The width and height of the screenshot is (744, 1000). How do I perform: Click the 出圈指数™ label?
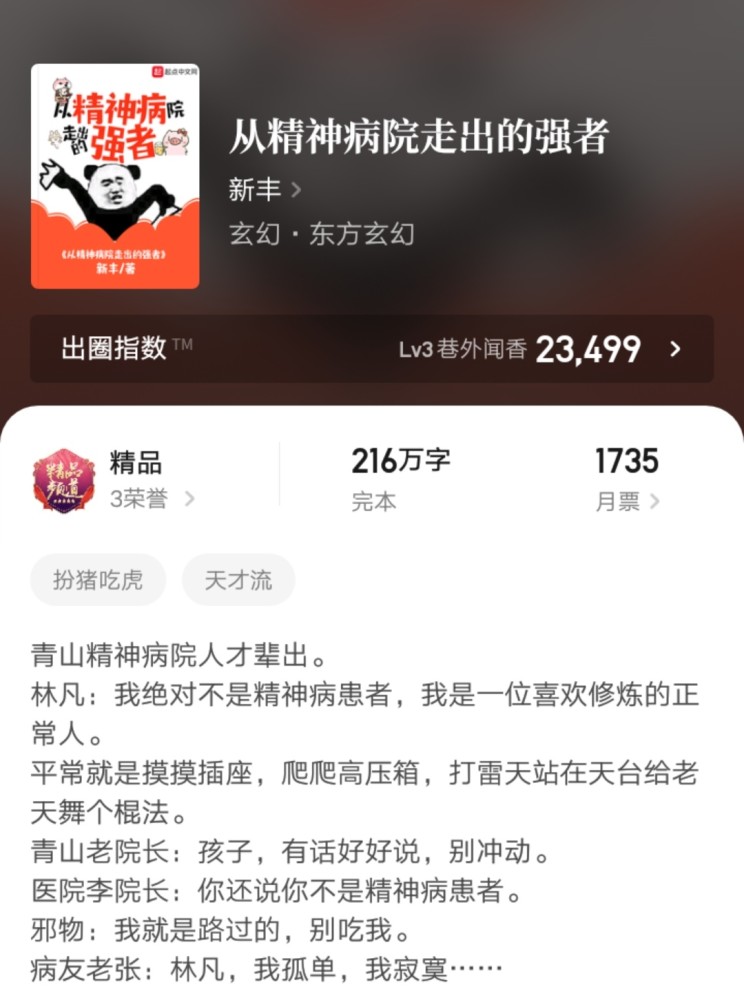click(x=114, y=347)
